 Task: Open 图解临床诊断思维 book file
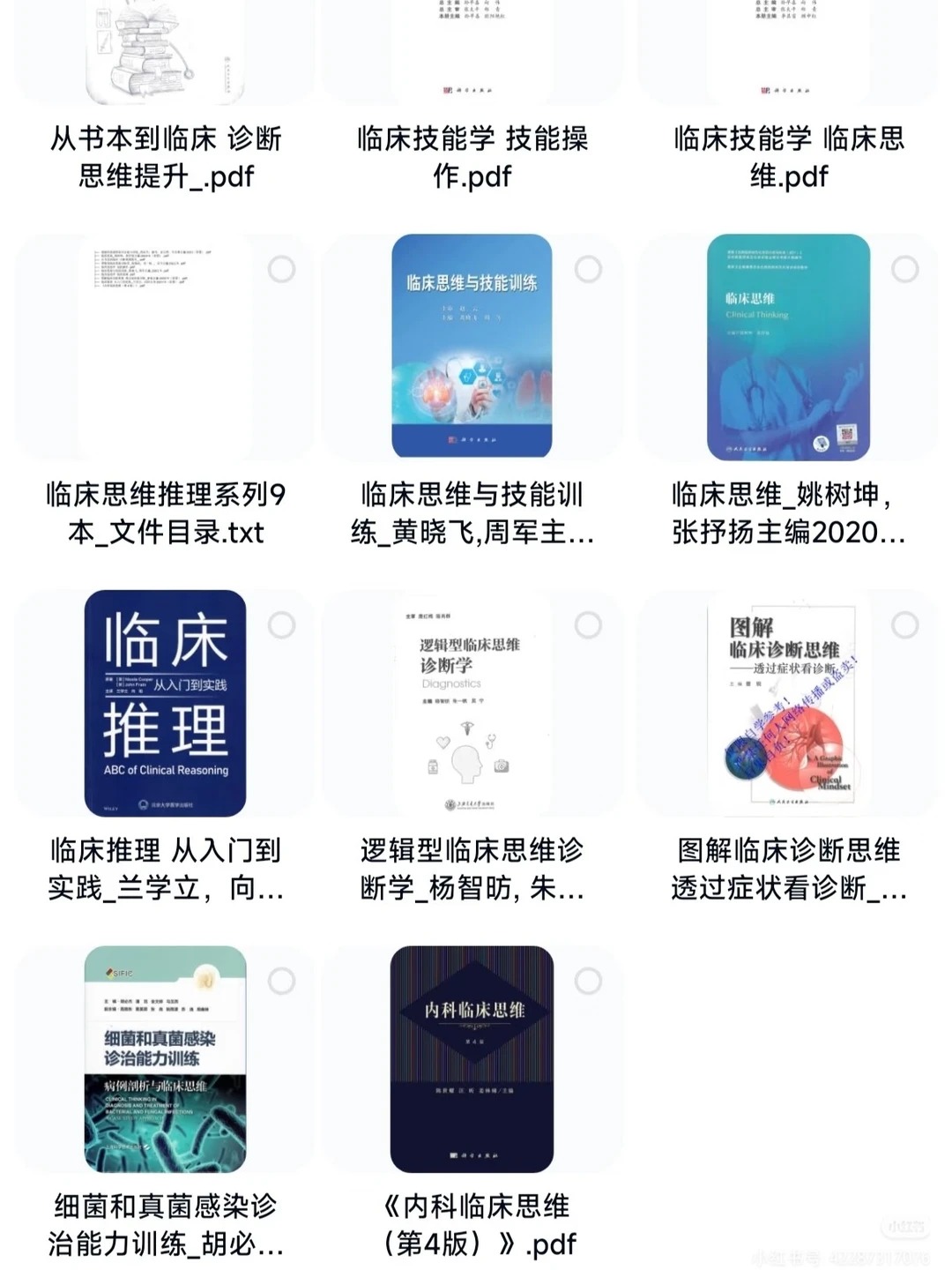[x=788, y=703]
